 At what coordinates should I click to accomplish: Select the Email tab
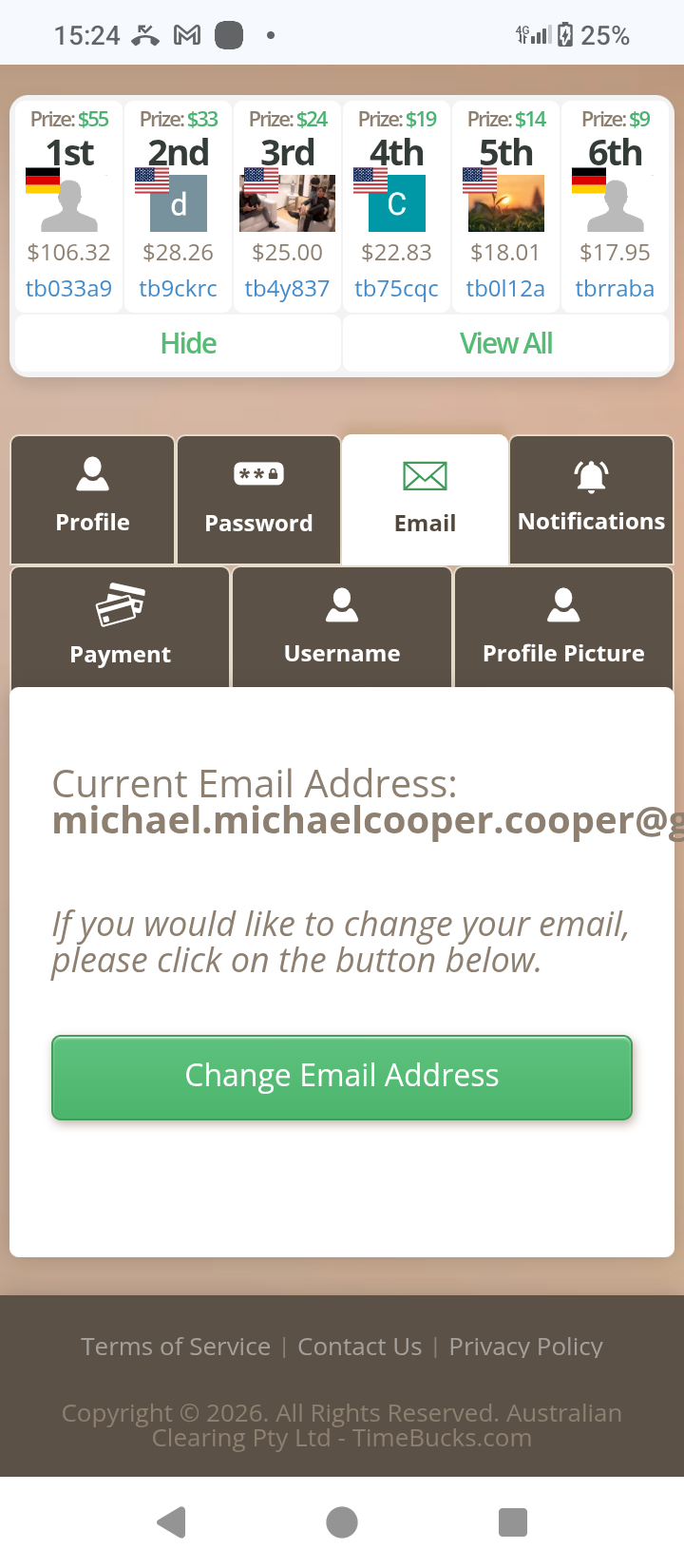click(425, 500)
